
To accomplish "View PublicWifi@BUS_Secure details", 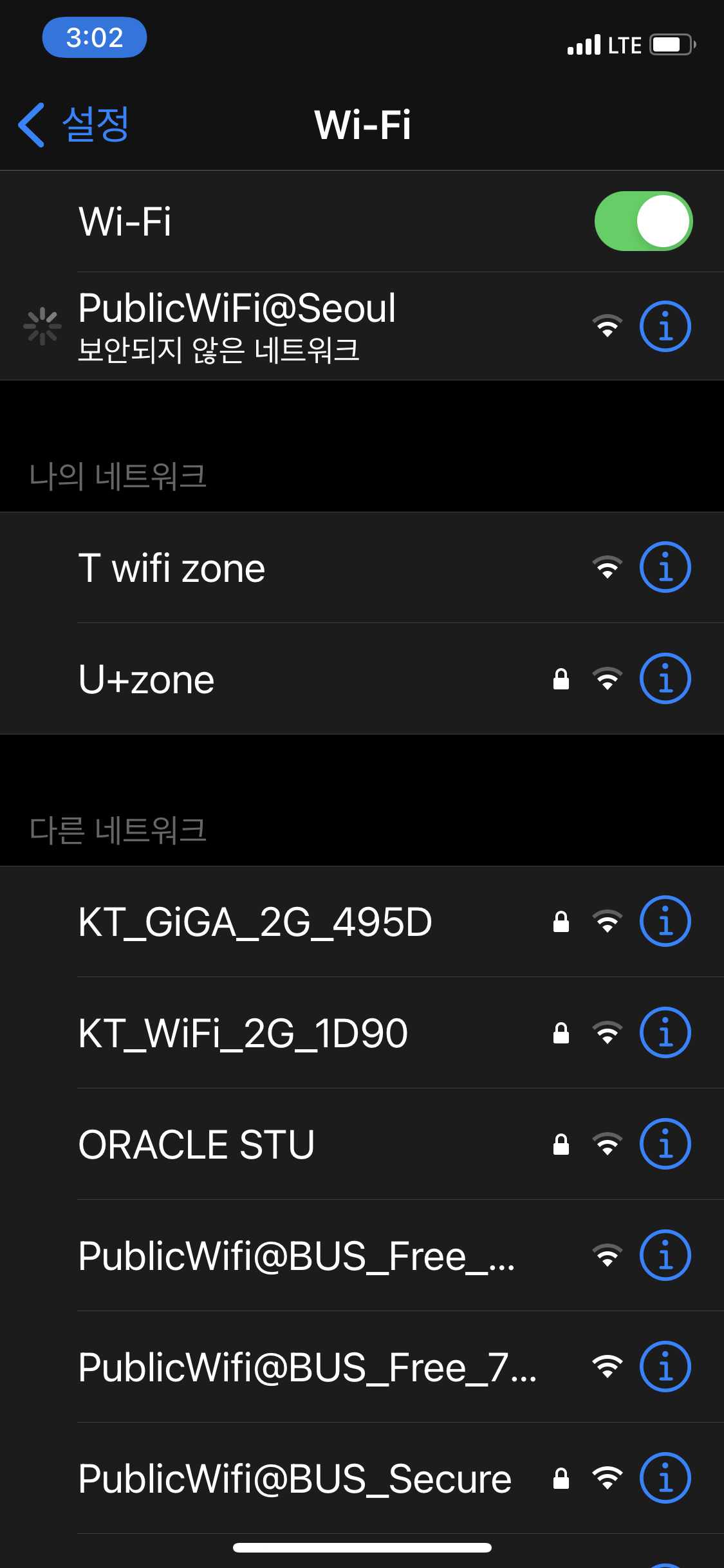I will (665, 1478).
